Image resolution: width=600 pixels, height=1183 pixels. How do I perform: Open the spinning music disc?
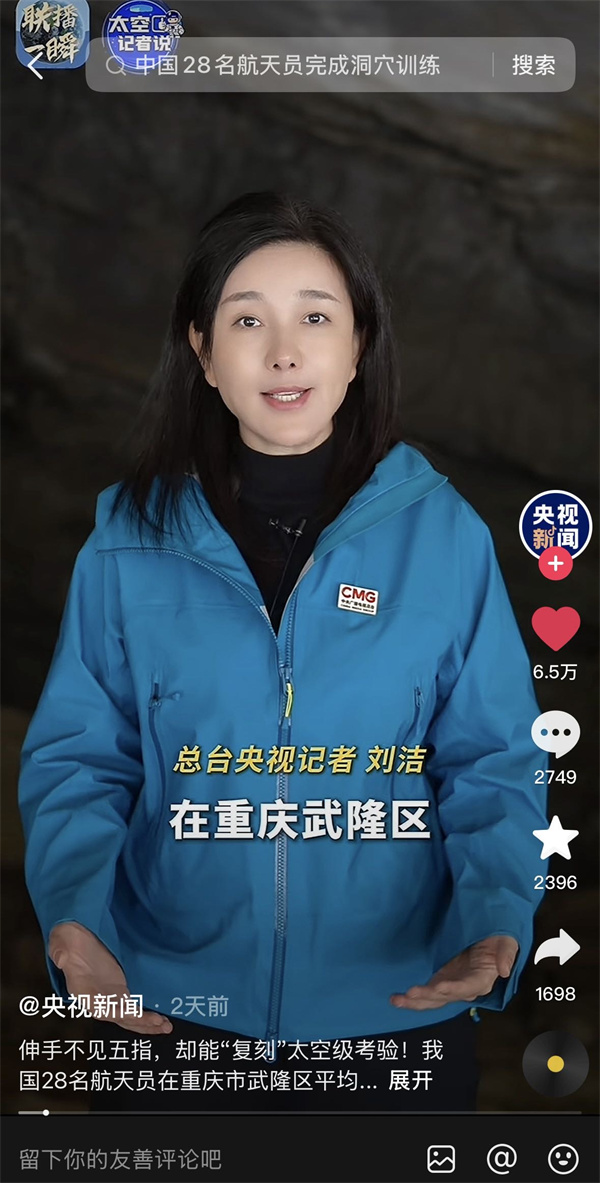555,1063
